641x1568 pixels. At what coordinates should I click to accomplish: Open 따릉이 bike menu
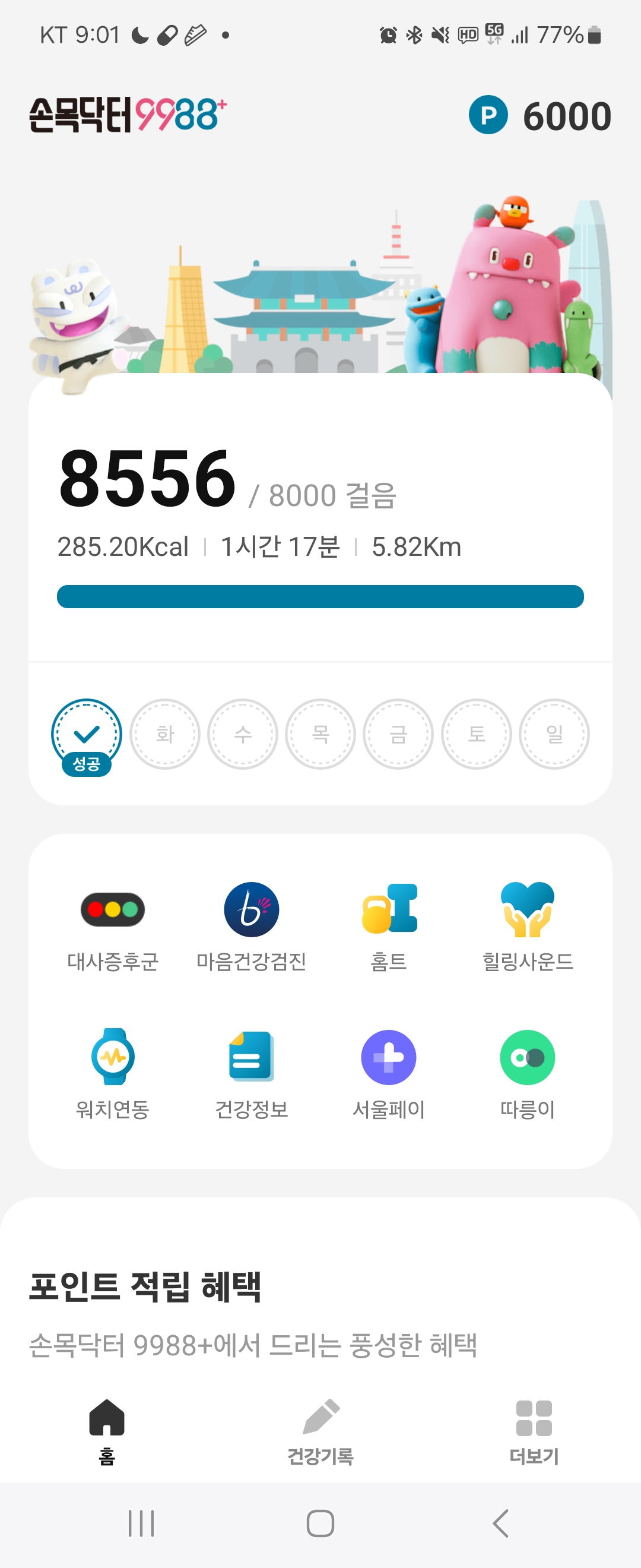click(x=527, y=1074)
